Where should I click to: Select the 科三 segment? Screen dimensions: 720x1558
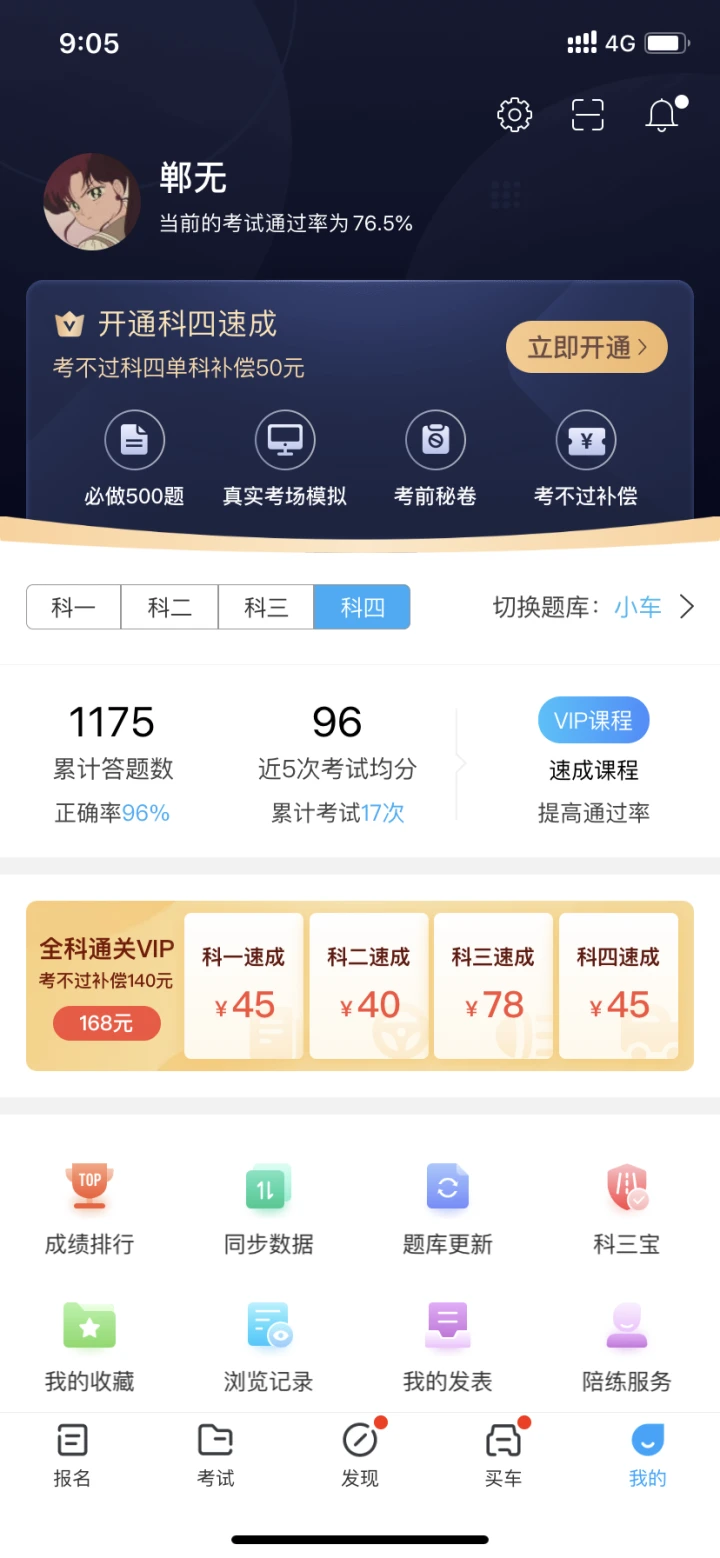[266, 607]
